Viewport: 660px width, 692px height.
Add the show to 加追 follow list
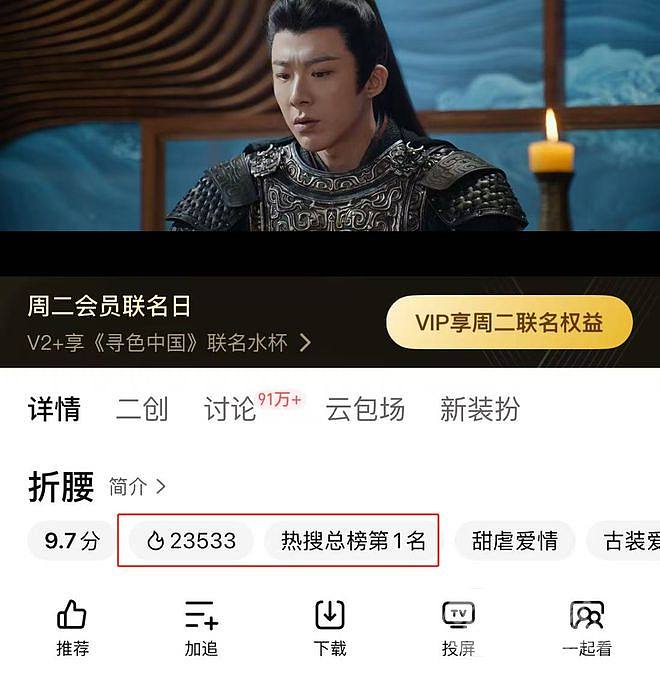tap(201, 627)
